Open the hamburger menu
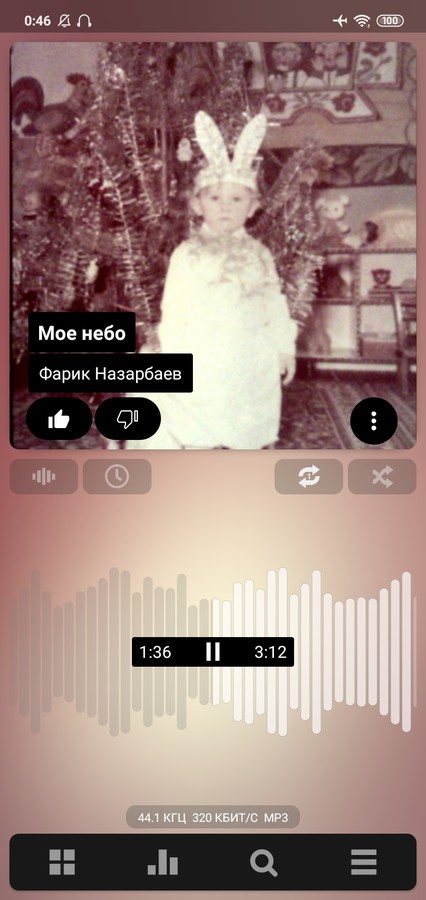 click(x=364, y=862)
